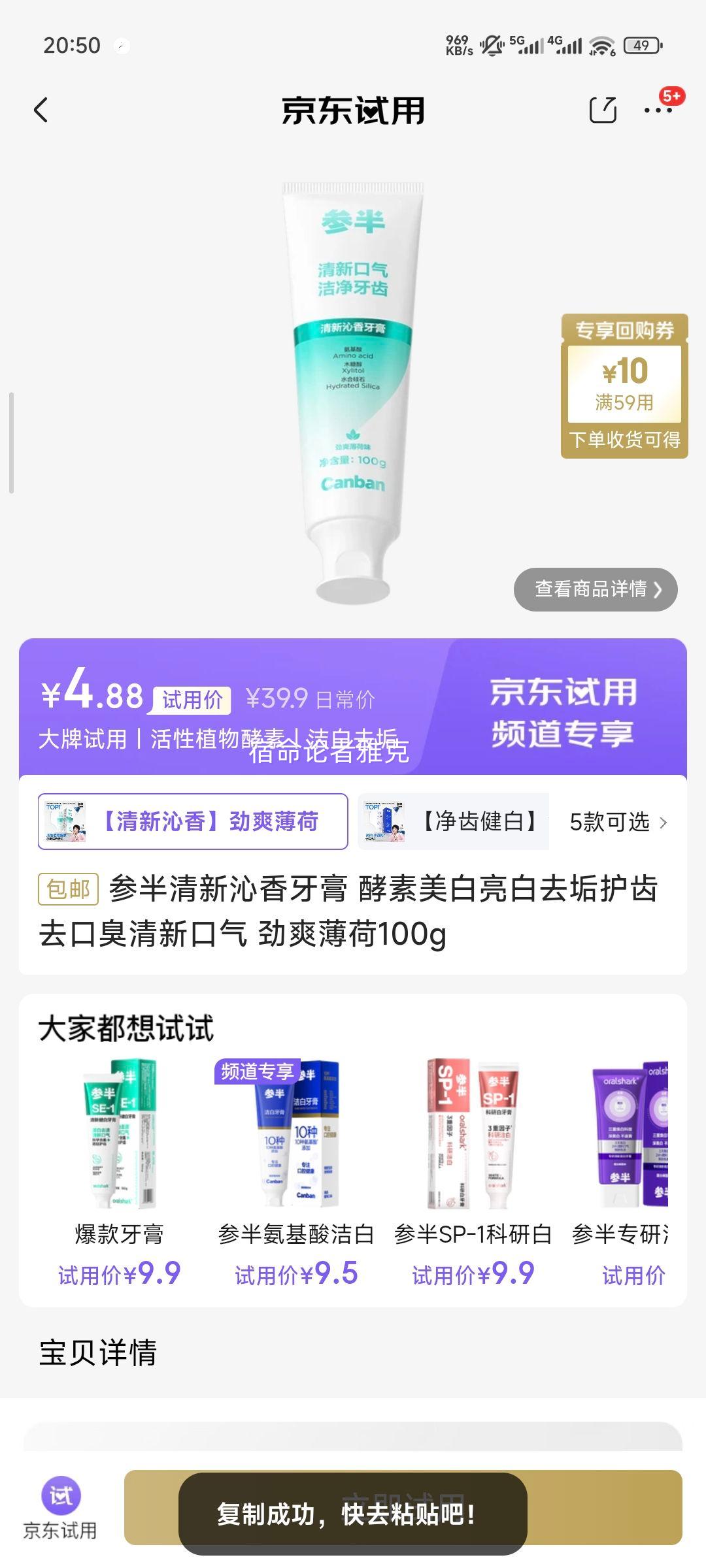Select 【清新沁香】劲爽薄荷 variant
This screenshot has width=706, height=1568.
[193, 821]
